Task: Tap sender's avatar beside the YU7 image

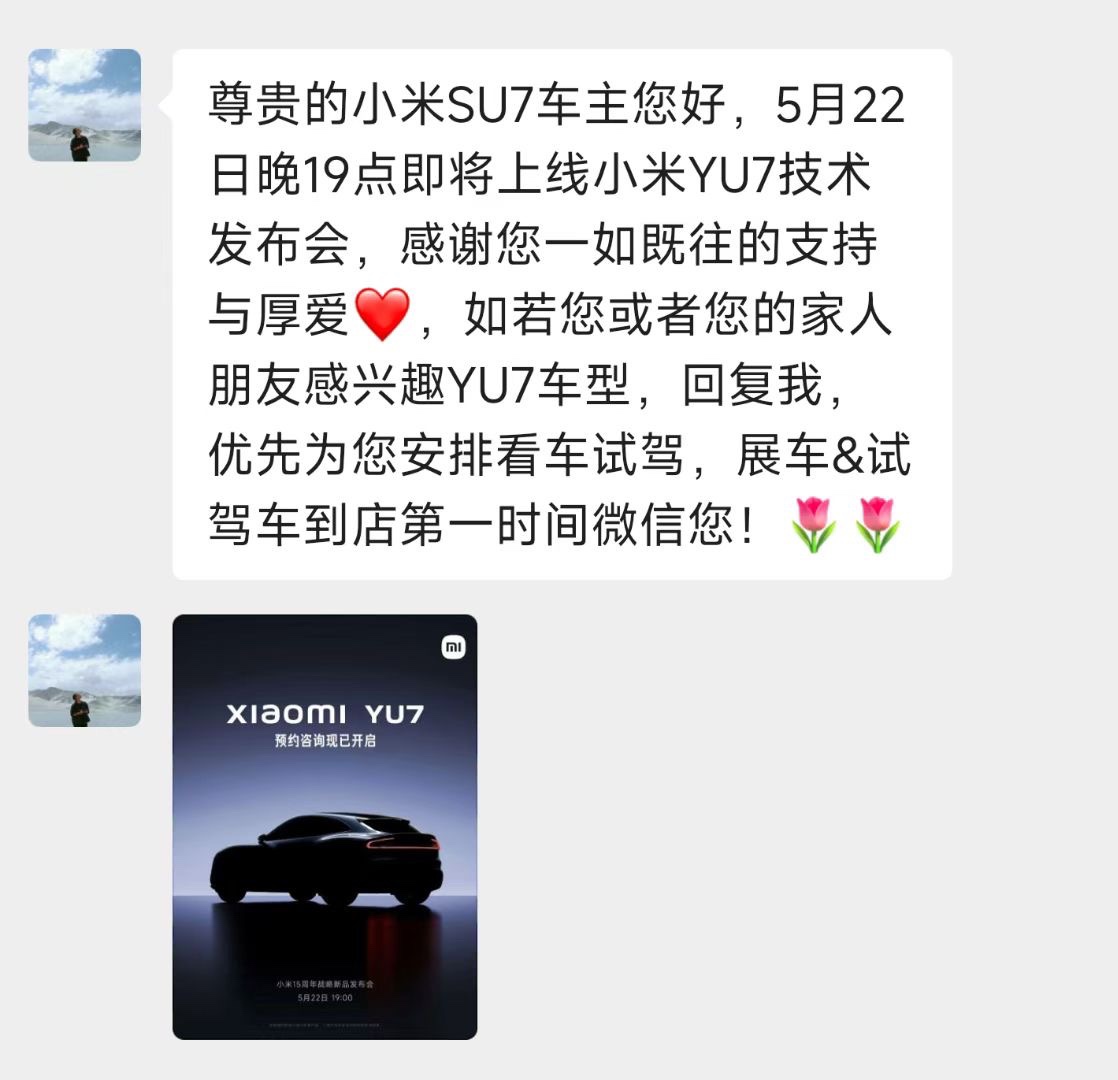Action: coord(84,670)
